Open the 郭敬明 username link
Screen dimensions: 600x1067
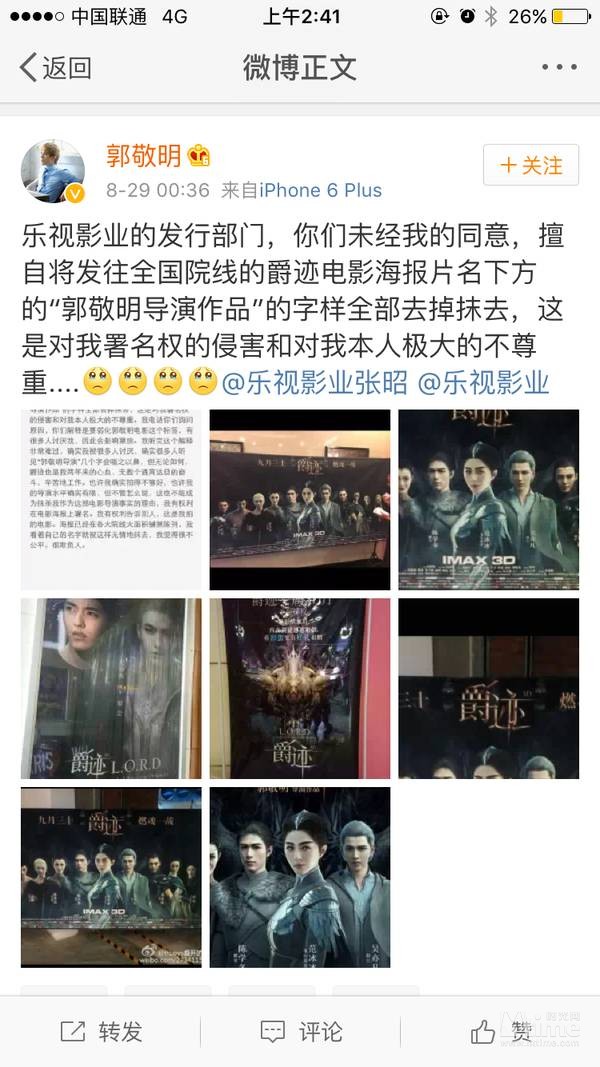[144, 155]
